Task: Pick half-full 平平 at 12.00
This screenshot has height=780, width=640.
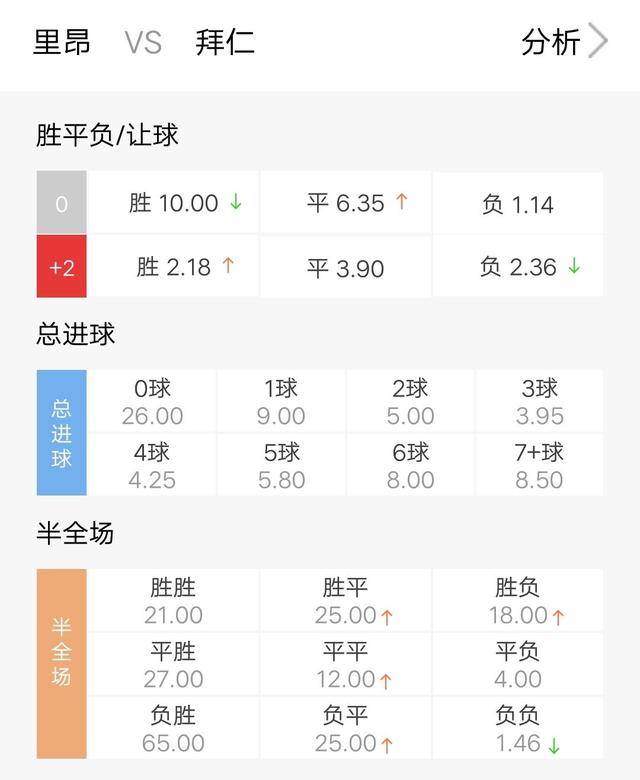Action: (346, 665)
